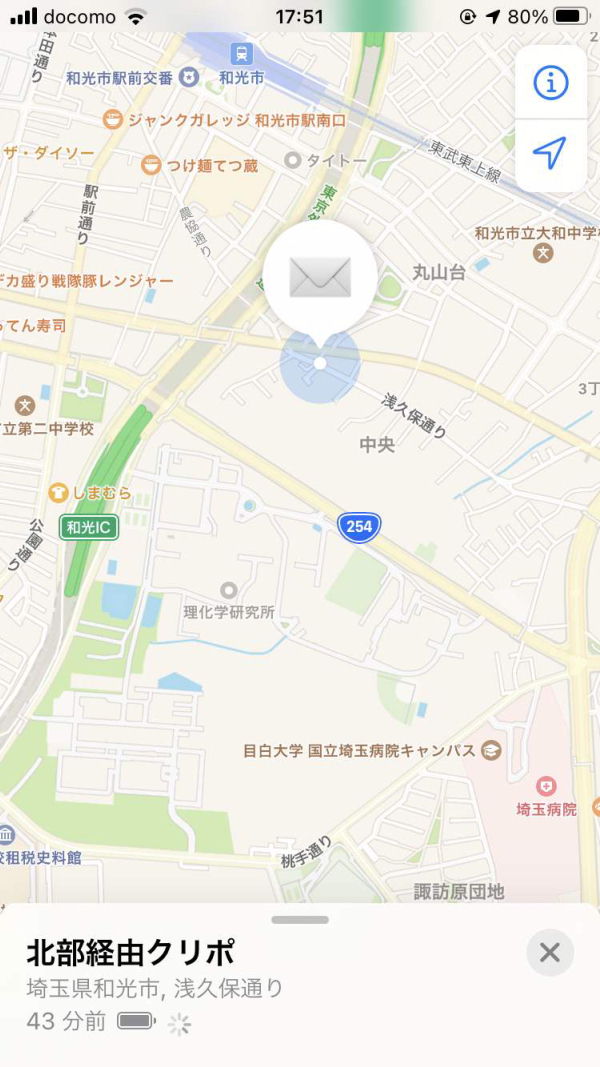Select つけ麺てつ蔵 restaurant marker

point(151,165)
